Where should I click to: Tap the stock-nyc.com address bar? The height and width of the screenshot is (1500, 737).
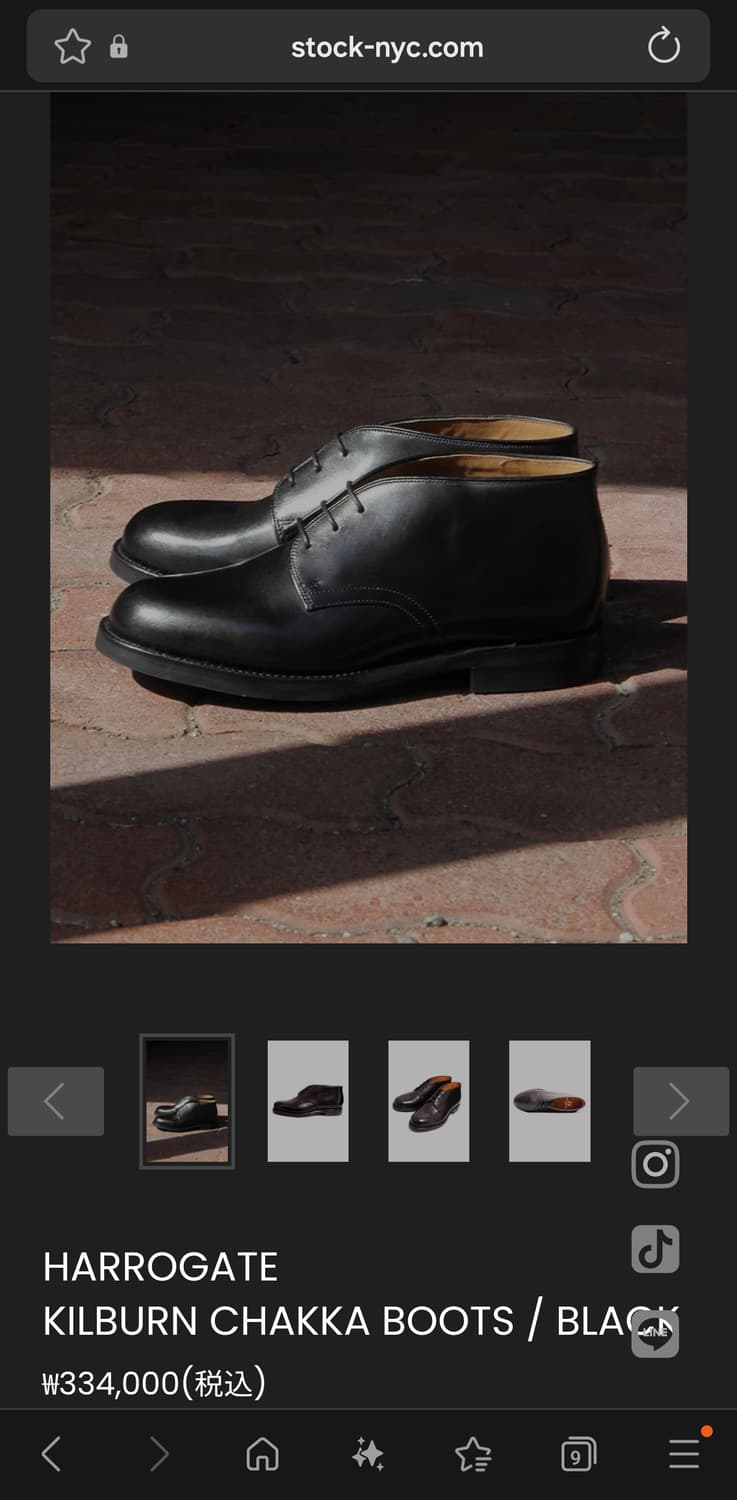[386, 46]
